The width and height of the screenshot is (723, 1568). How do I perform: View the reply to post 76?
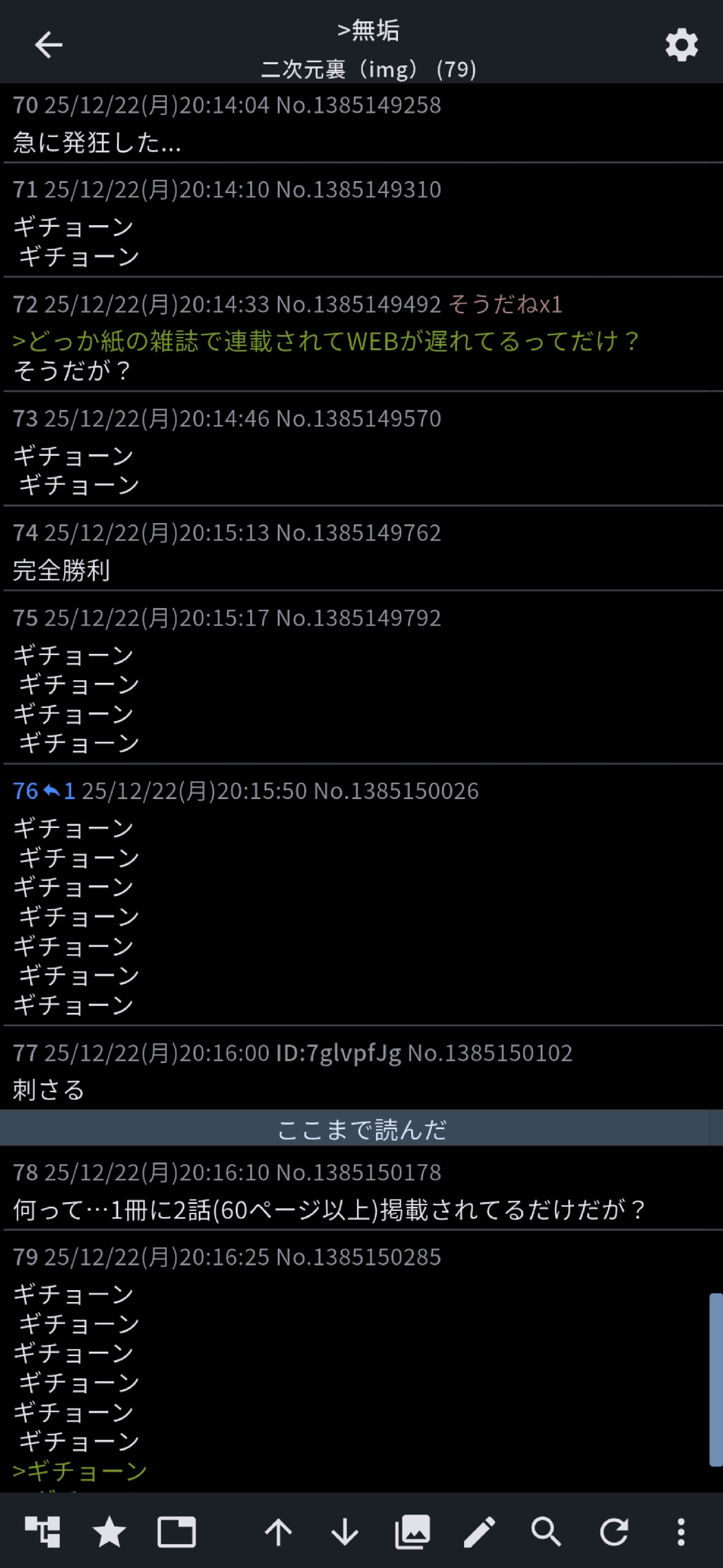(59, 791)
